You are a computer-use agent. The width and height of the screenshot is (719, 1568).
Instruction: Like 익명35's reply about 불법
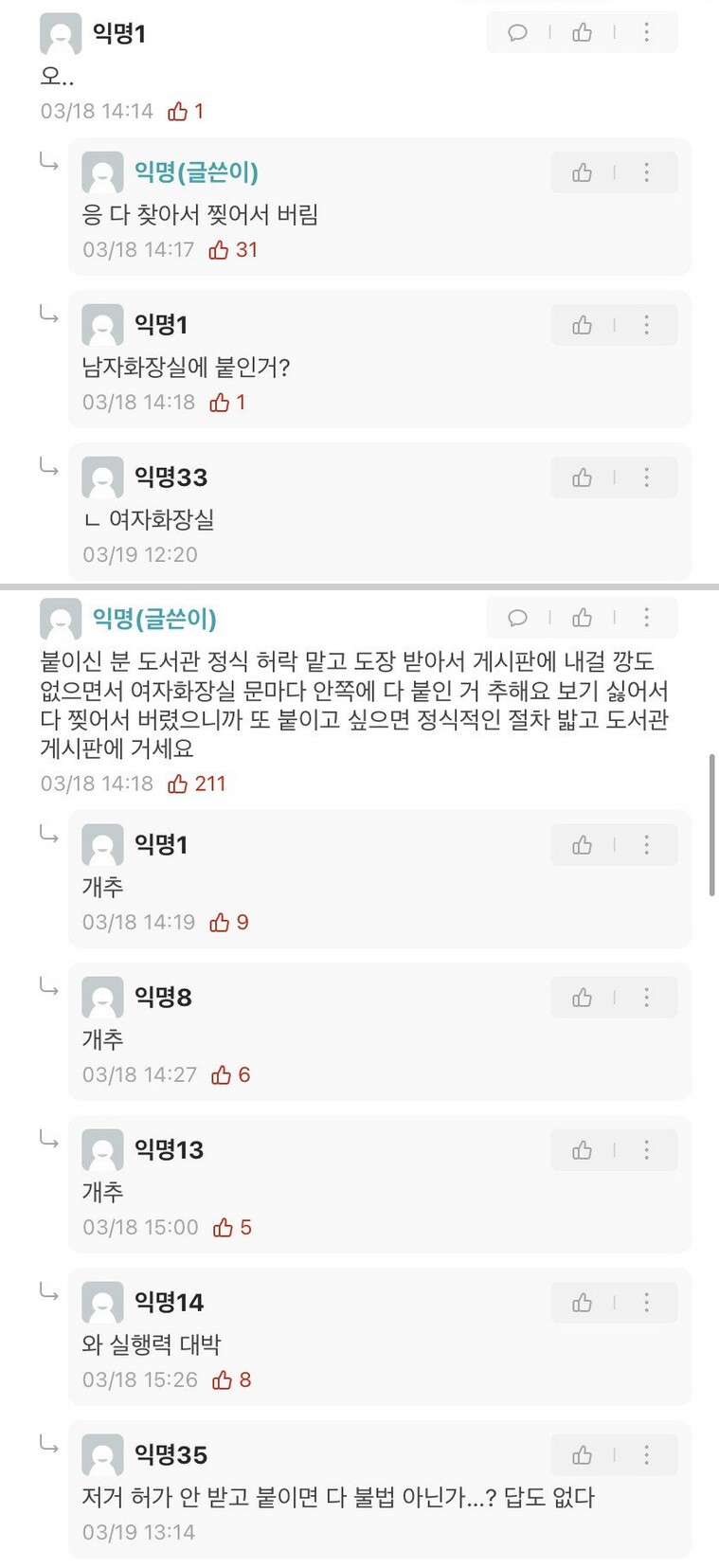point(582,1455)
